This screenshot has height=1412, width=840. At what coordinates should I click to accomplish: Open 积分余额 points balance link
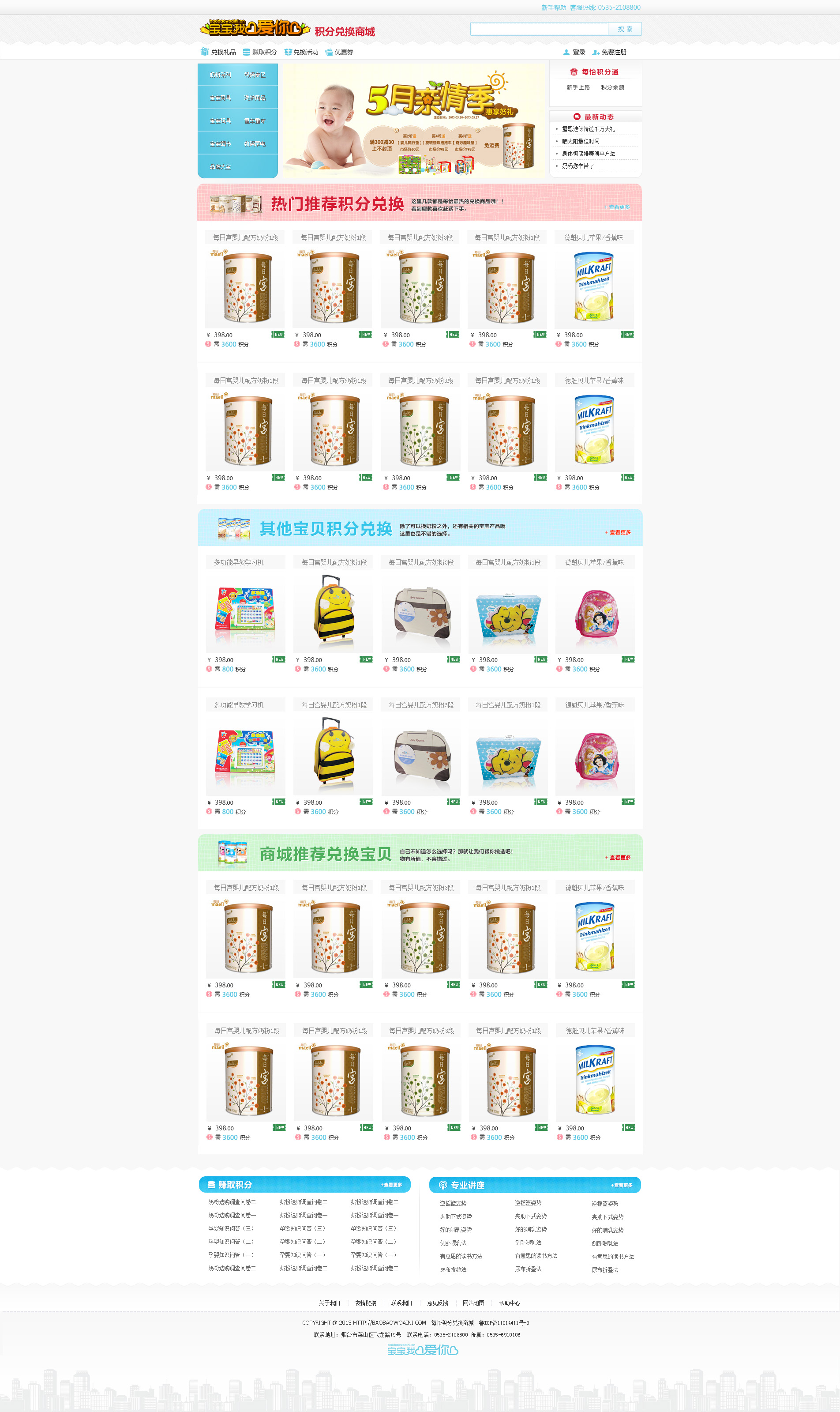tap(612, 87)
